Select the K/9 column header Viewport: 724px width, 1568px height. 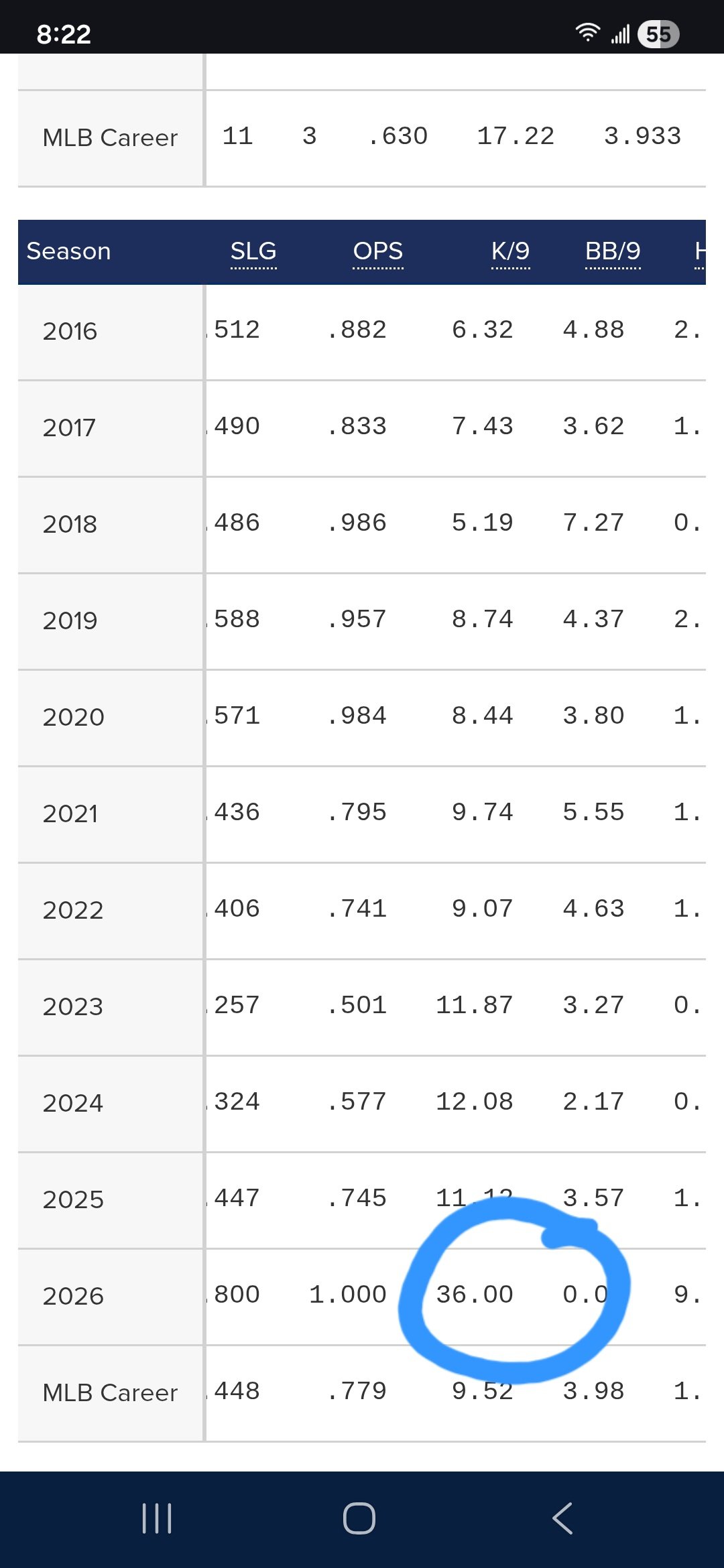point(510,251)
